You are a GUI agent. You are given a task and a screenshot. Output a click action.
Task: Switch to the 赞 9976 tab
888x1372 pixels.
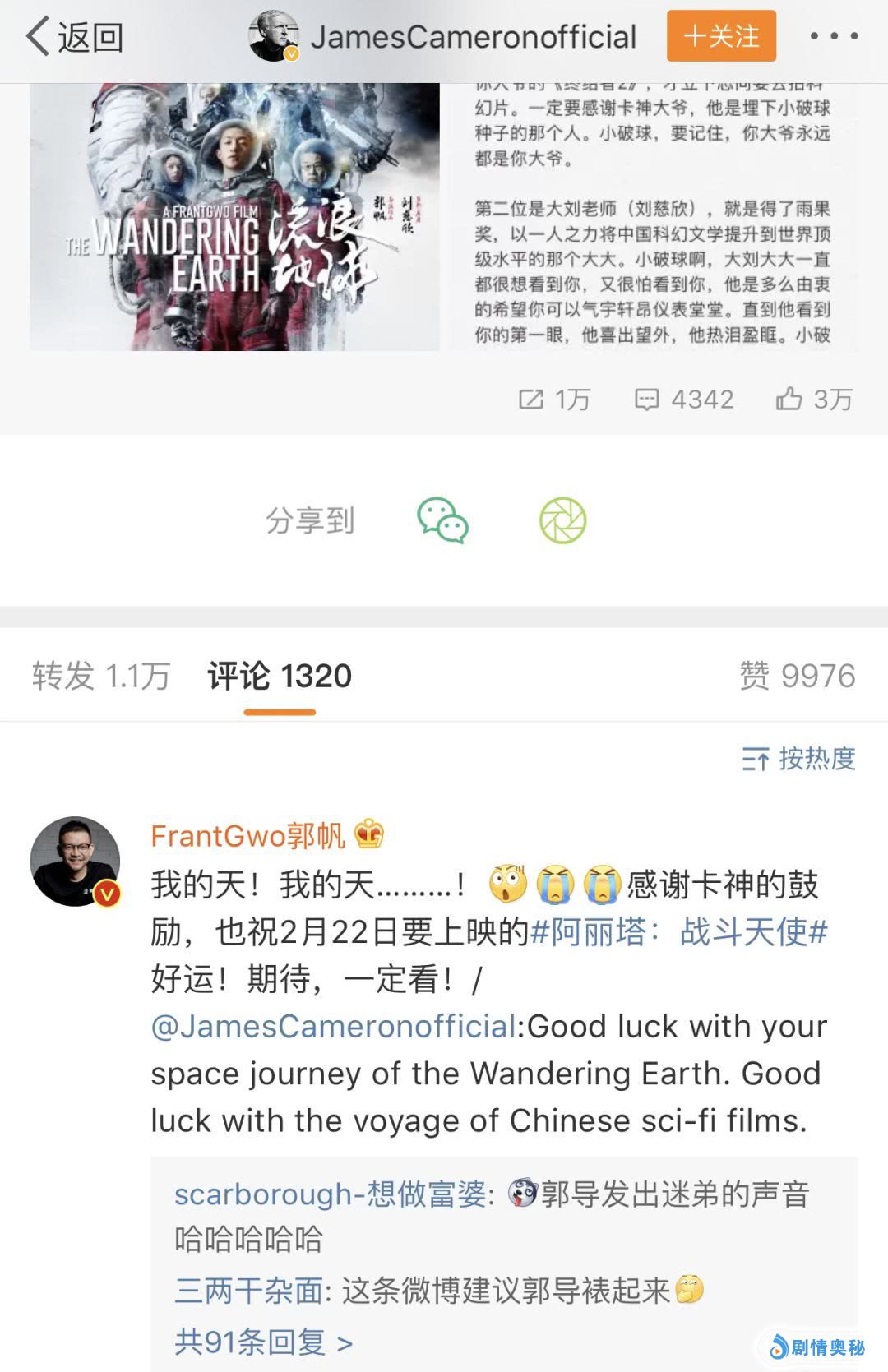[797, 676]
